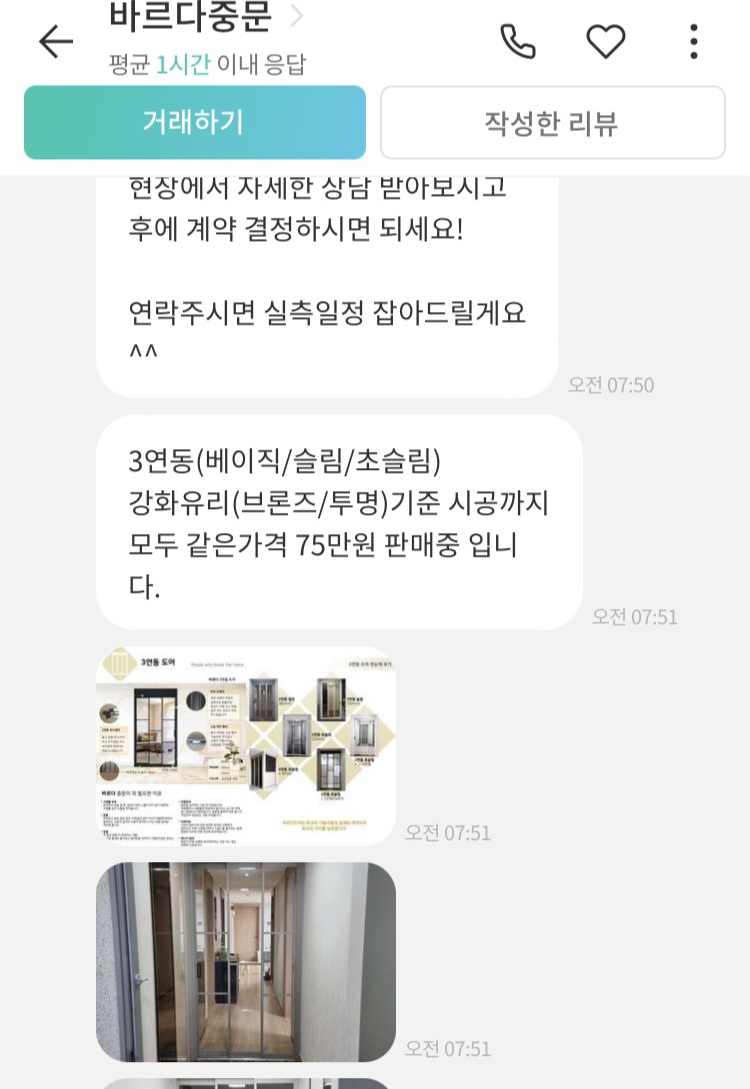View the partially visible bottom photo
The image size is (750, 1089).
pos(245,1082)
